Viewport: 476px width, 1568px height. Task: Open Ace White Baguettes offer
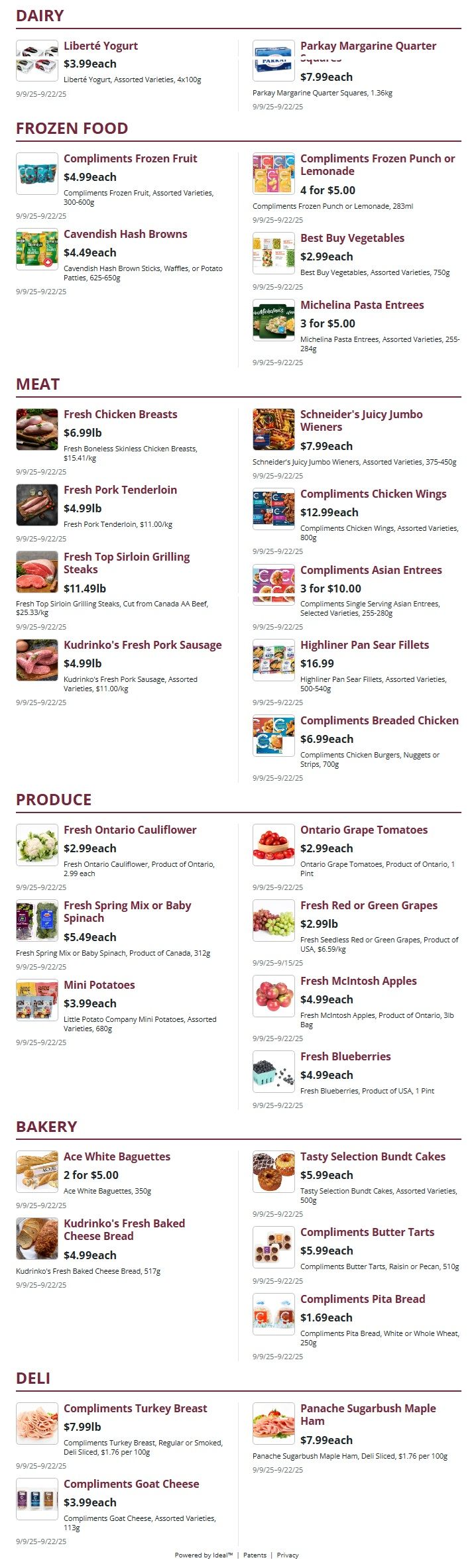click(117, 1156)
